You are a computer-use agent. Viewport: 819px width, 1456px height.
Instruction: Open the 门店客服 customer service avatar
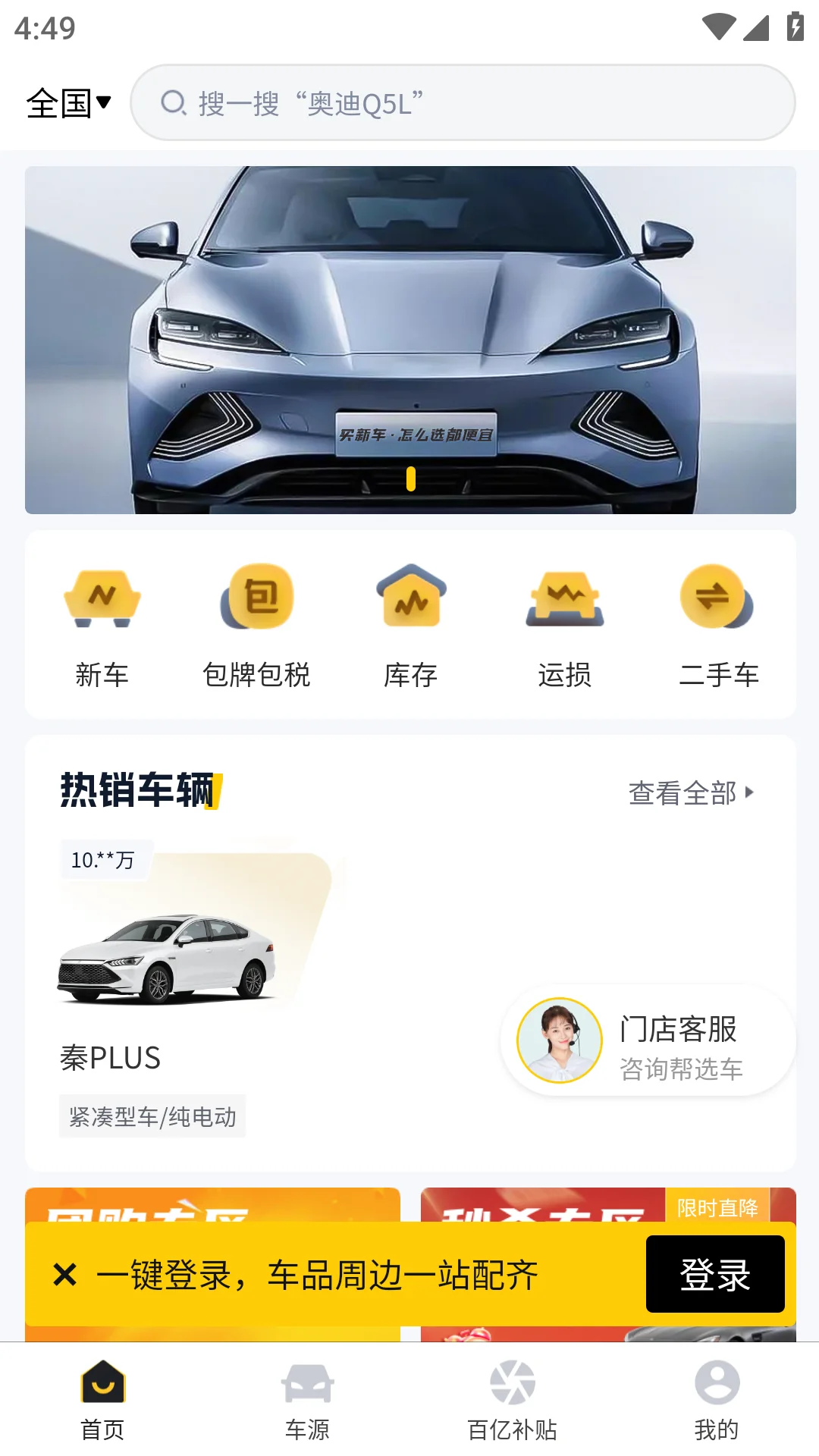tap(557, 1040)
